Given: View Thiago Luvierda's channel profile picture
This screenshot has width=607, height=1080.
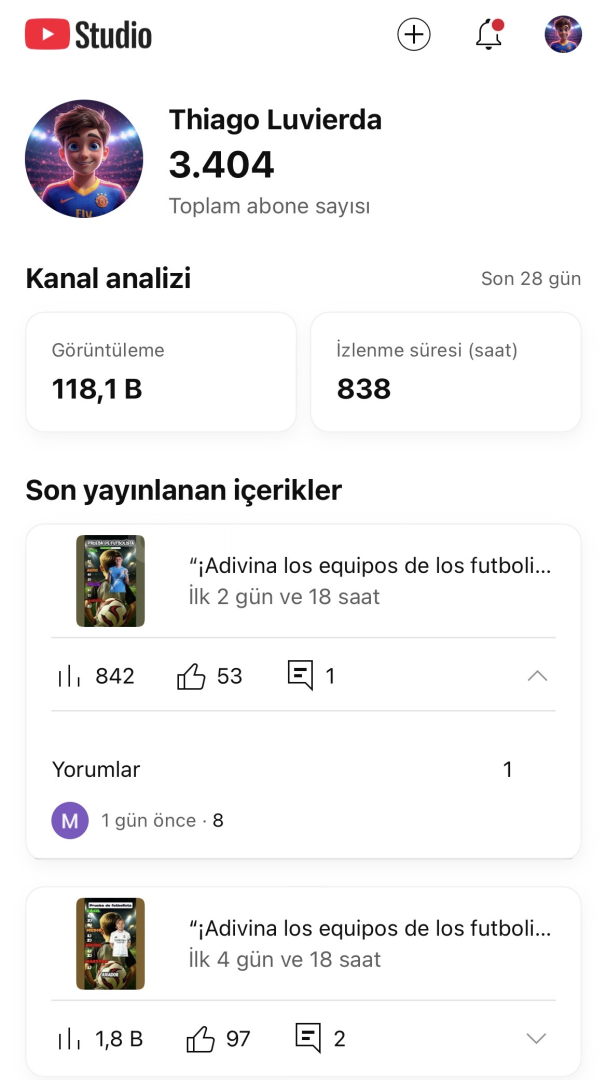Looking at the screenshot, I should click(84, 159).
